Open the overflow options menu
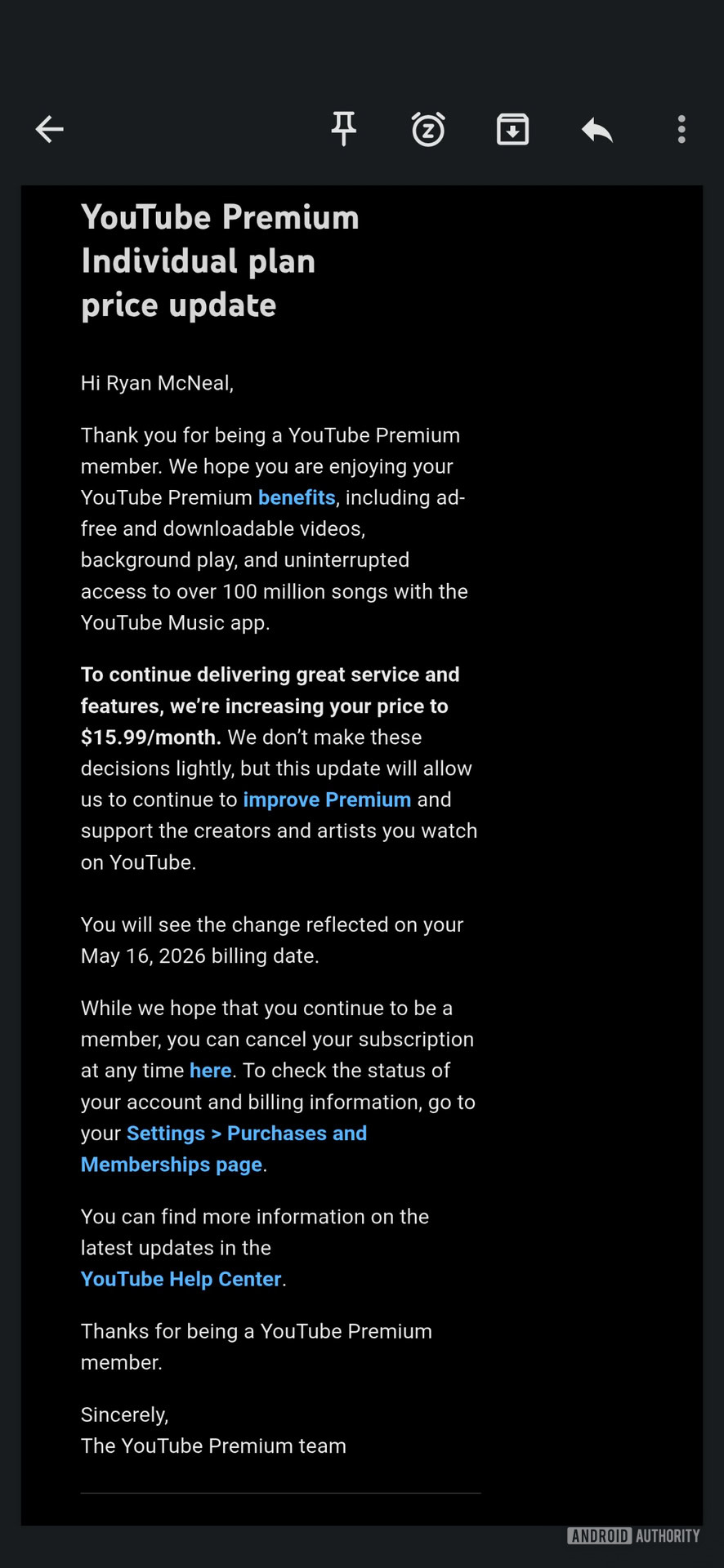 click(x=681, y=129)
